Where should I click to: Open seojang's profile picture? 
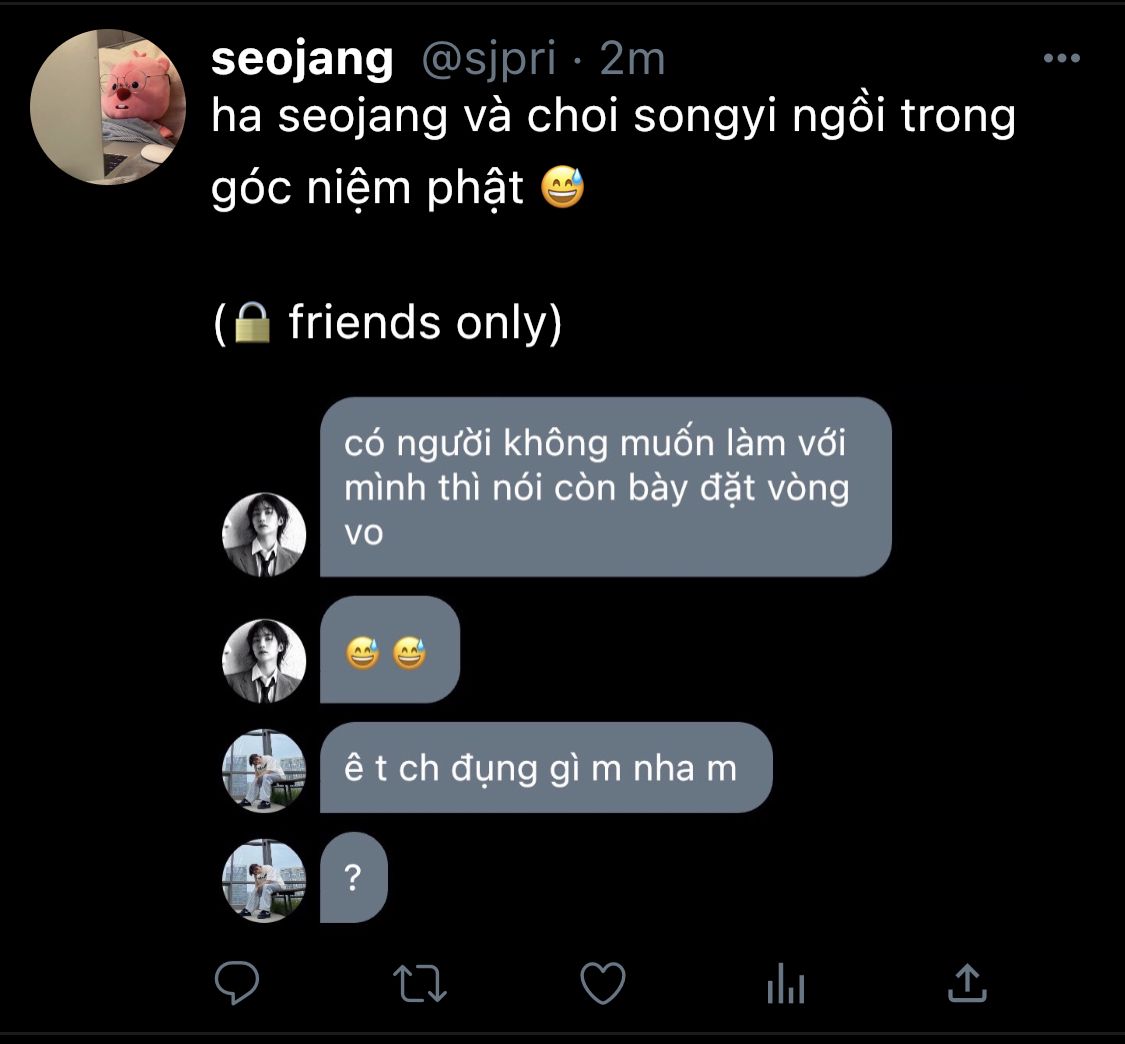pos(108,107)
